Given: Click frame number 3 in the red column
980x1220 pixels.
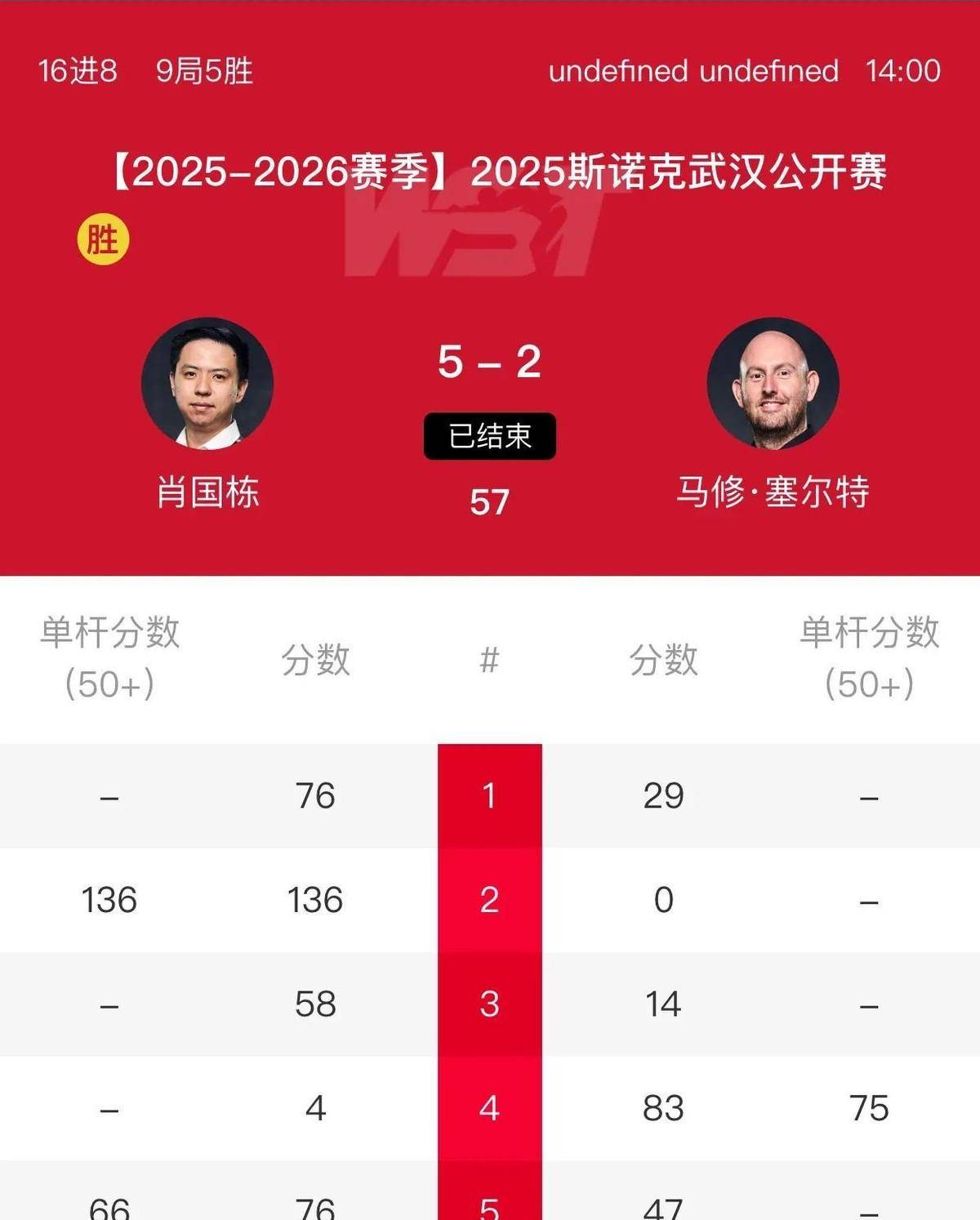Looking at the screenshot, I should pos(488,1004).
